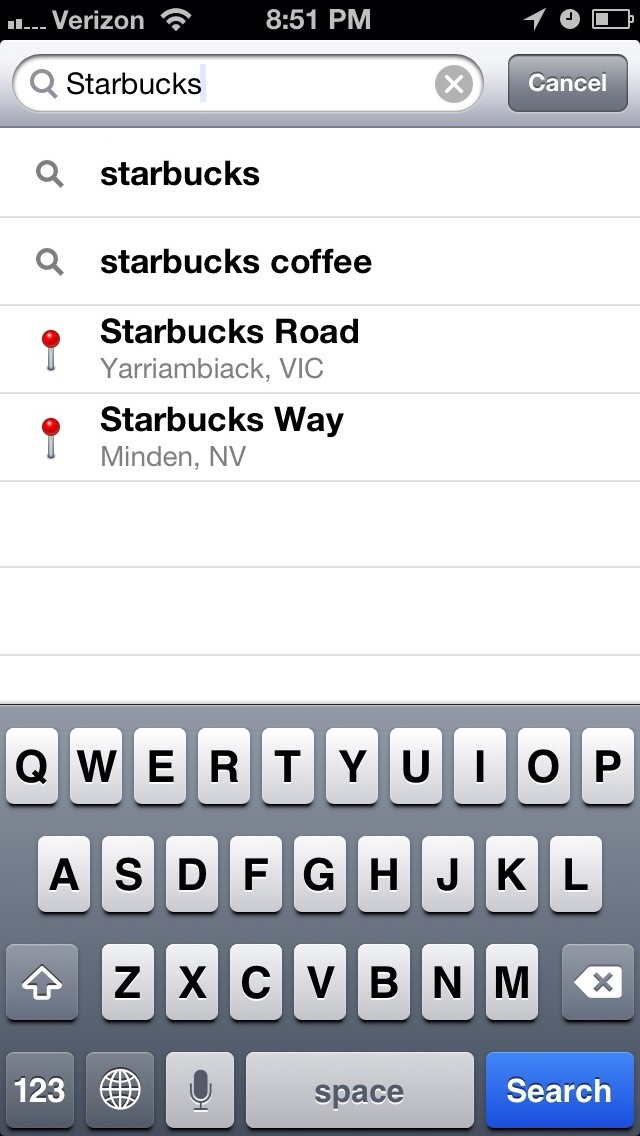Start dictation with the microphone key
This screenshot has height=1136, width=640.
coord(200,1090)
